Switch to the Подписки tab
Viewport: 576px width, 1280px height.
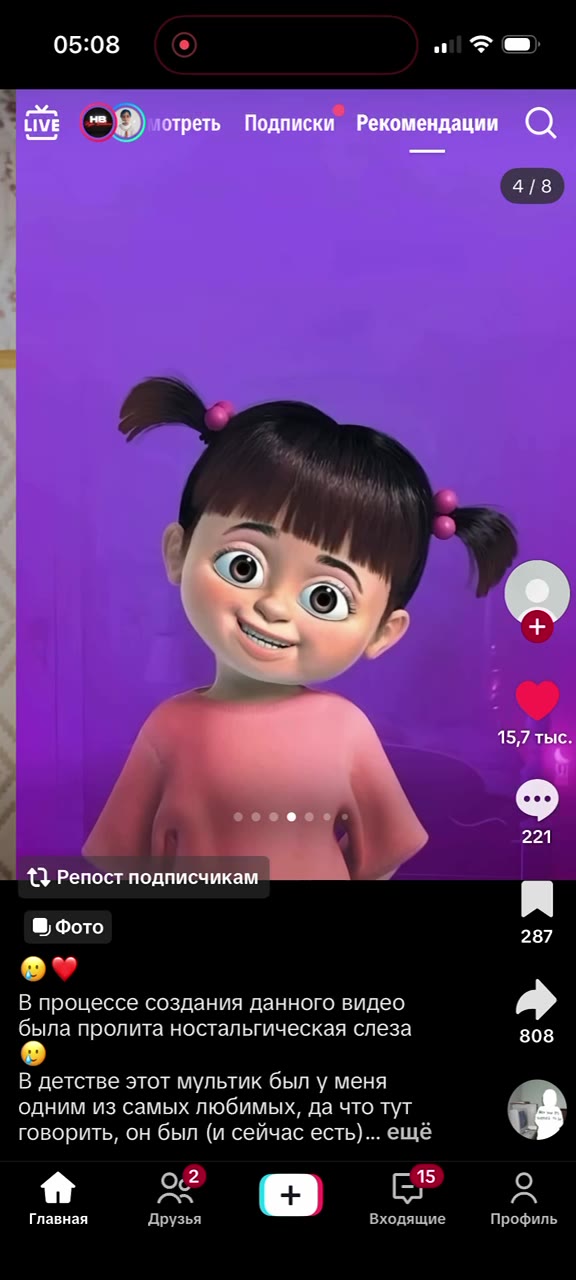[289, 123]
